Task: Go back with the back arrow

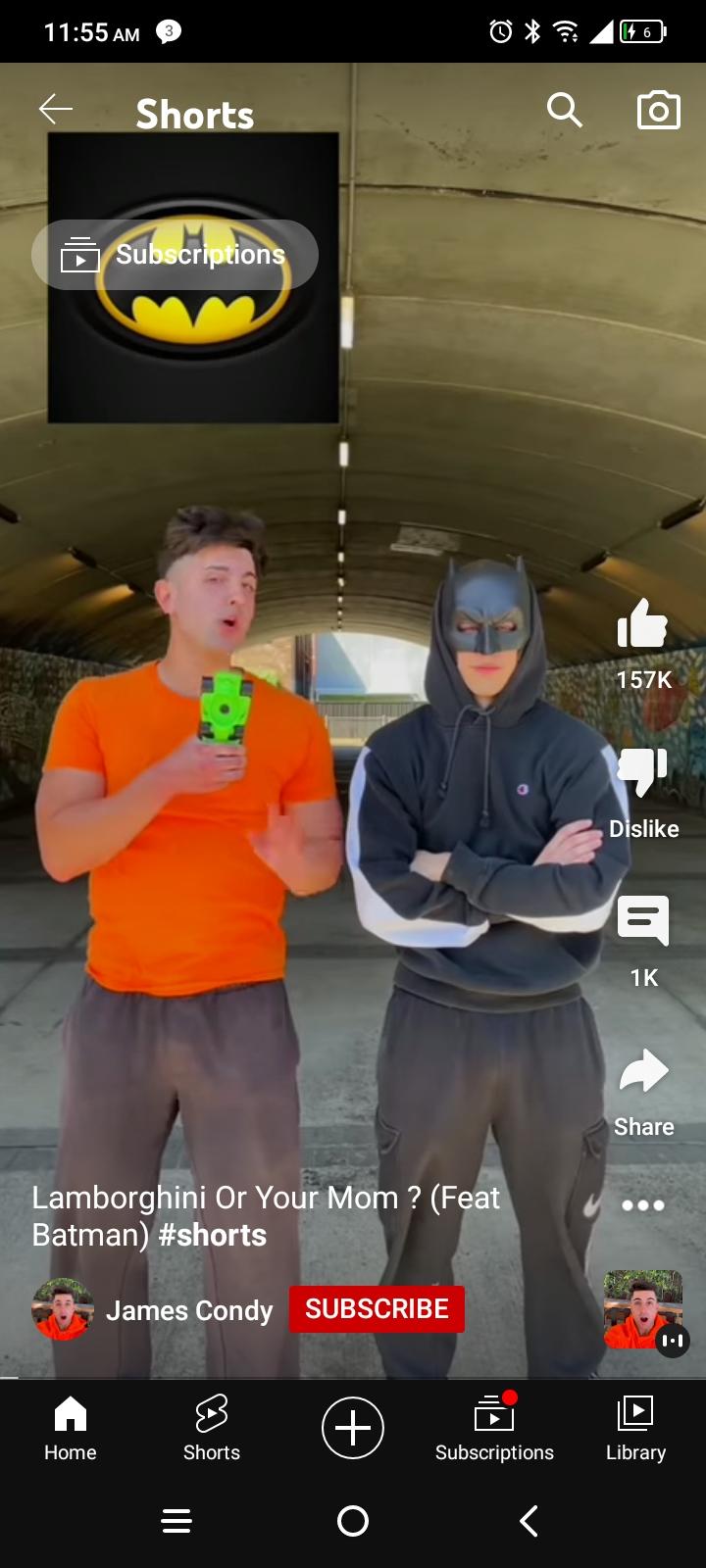Action: pyautogui.click(x=56, y=110)
